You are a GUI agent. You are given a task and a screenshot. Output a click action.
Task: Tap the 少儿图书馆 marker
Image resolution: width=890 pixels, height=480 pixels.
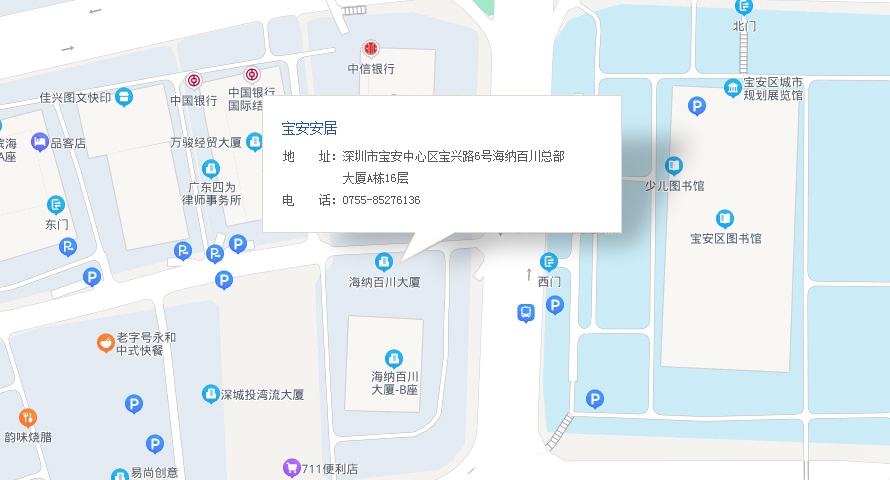[x=674, y=165]
